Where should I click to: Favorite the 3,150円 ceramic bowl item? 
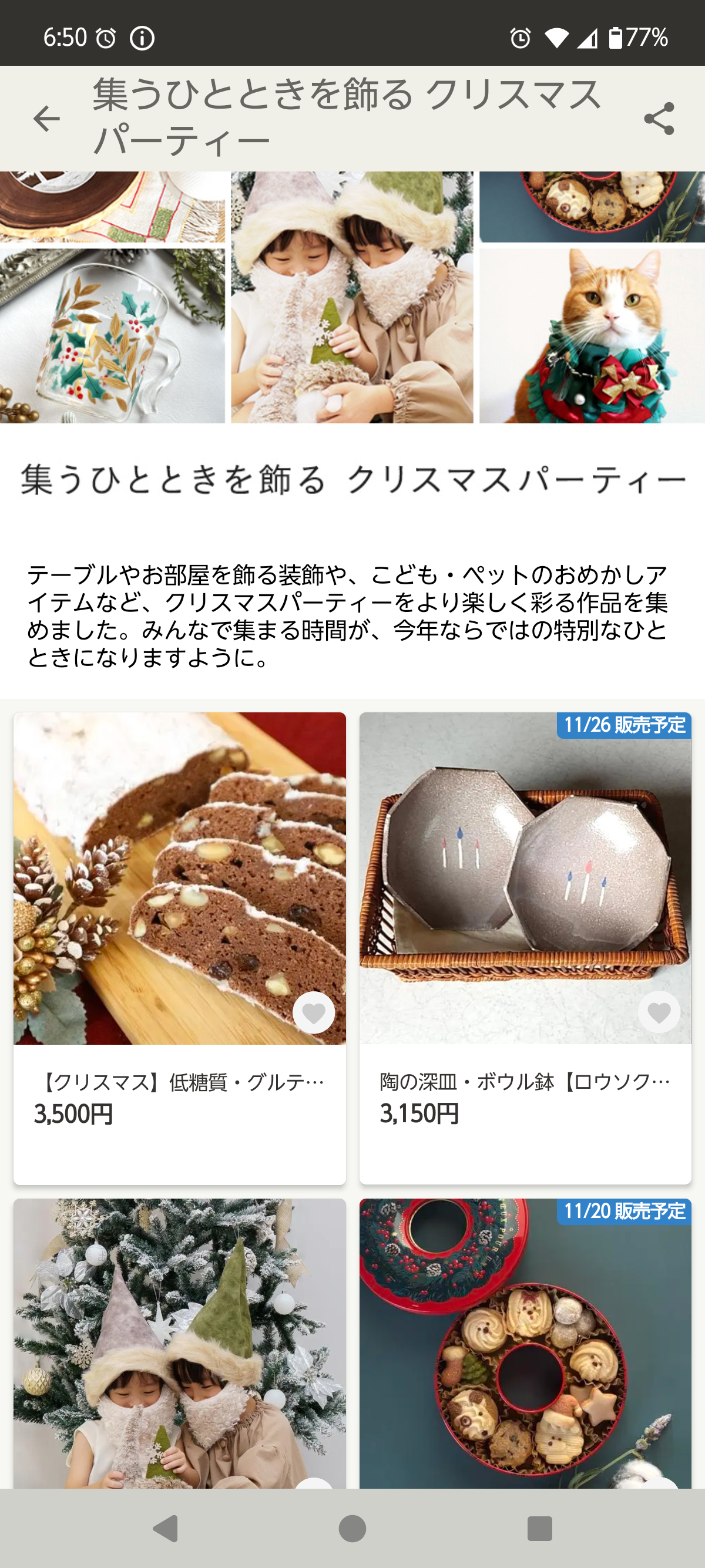(659, 1012)
